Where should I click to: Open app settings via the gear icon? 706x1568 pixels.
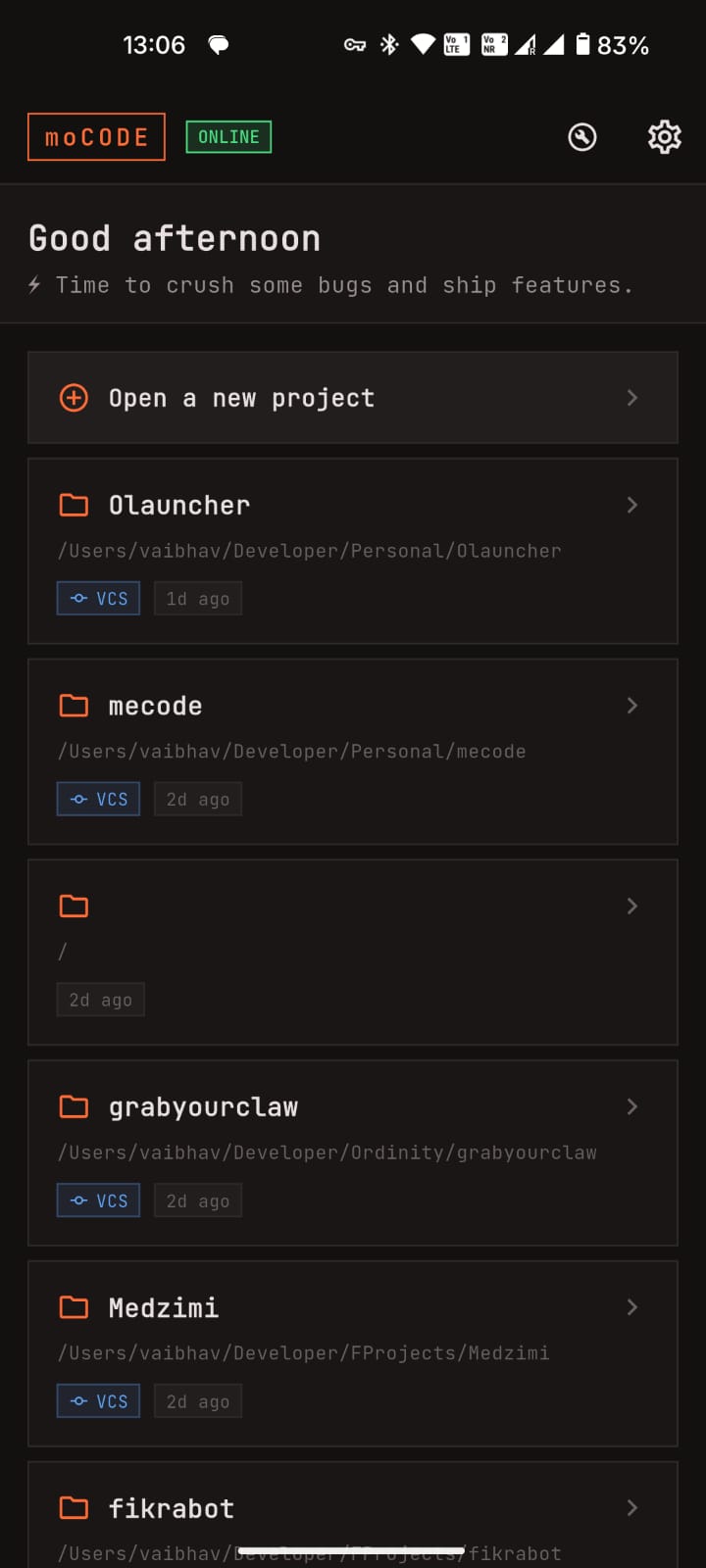(664, 137)
